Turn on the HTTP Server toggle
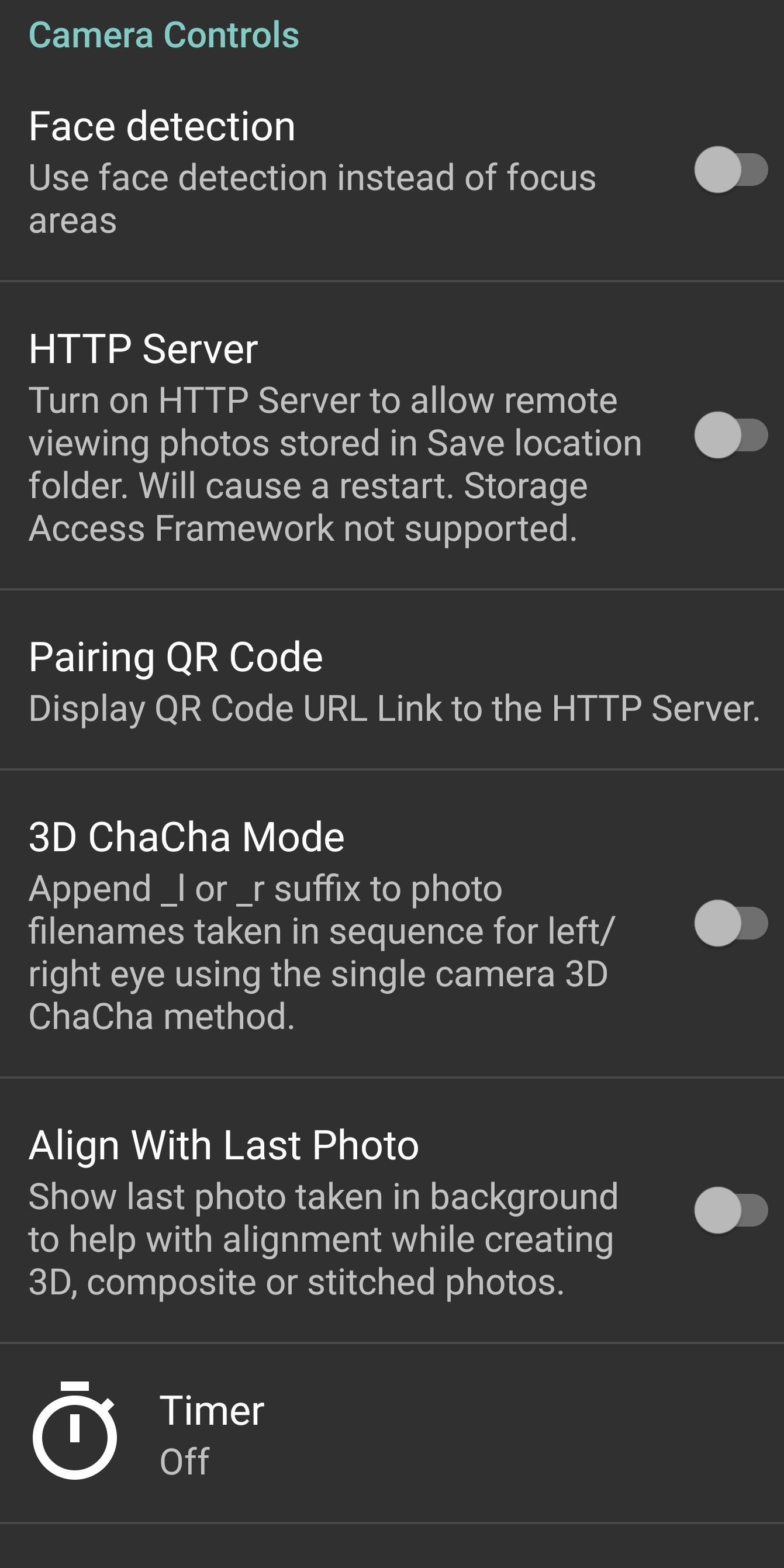Screen dimensions: 784x1568 [x=730, y=435]
